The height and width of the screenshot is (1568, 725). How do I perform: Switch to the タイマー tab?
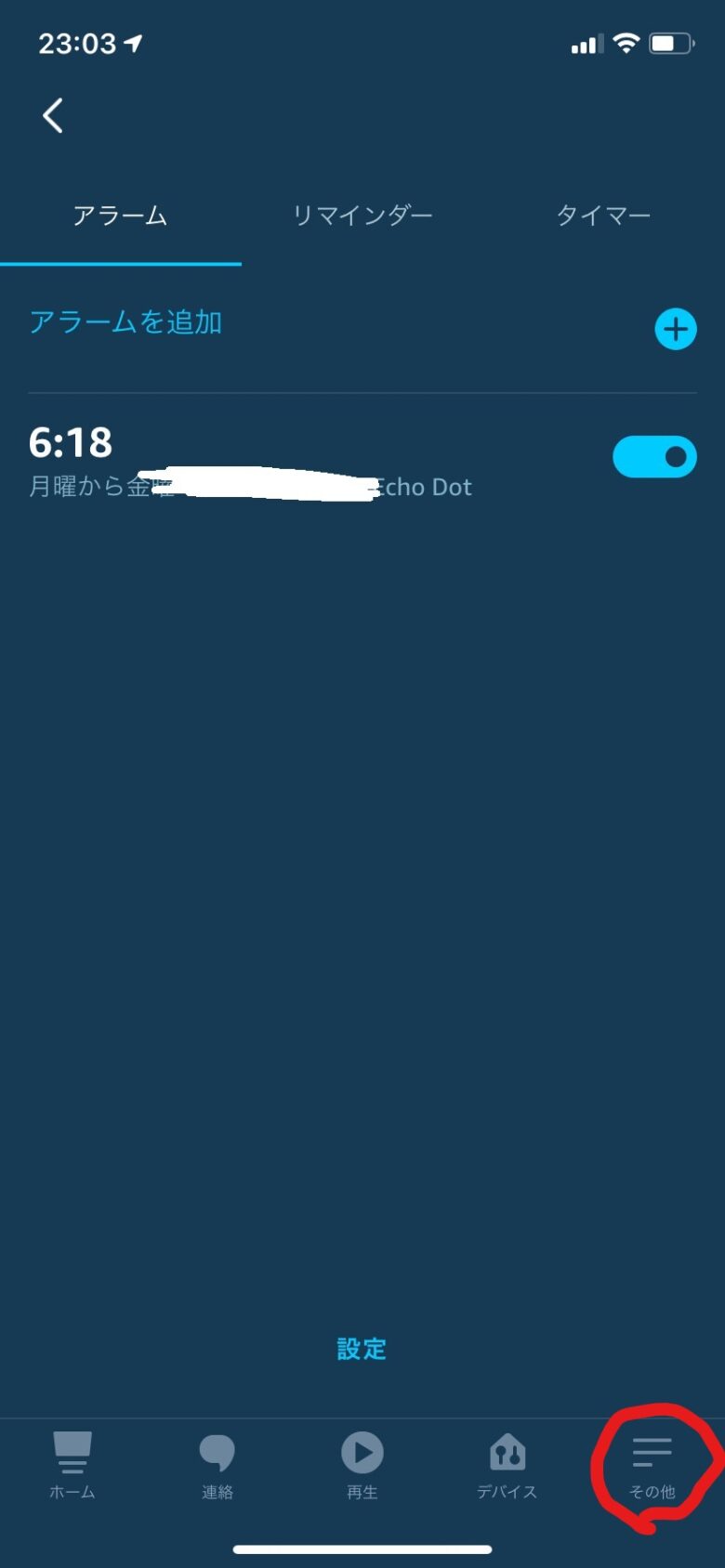603,216
